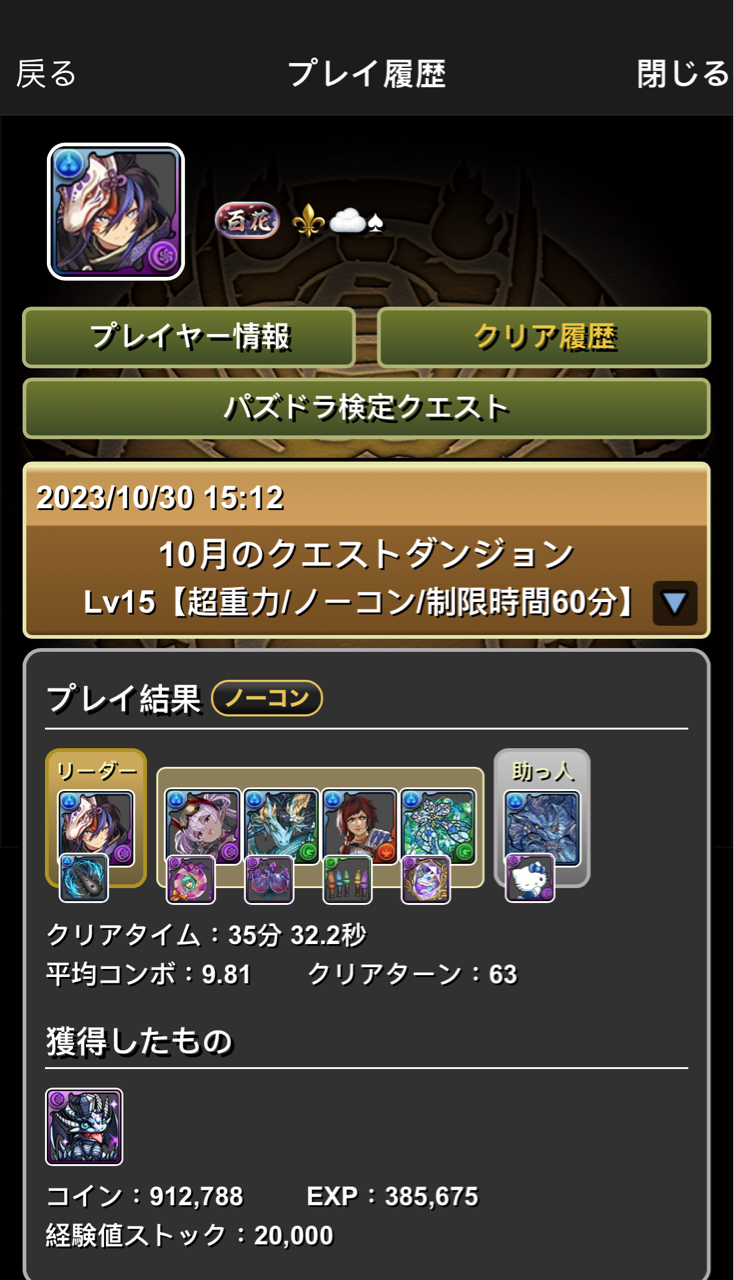Tap the player's avatar icon
This screenshot has height=1280, width=734.
click(x=116, y=211)
